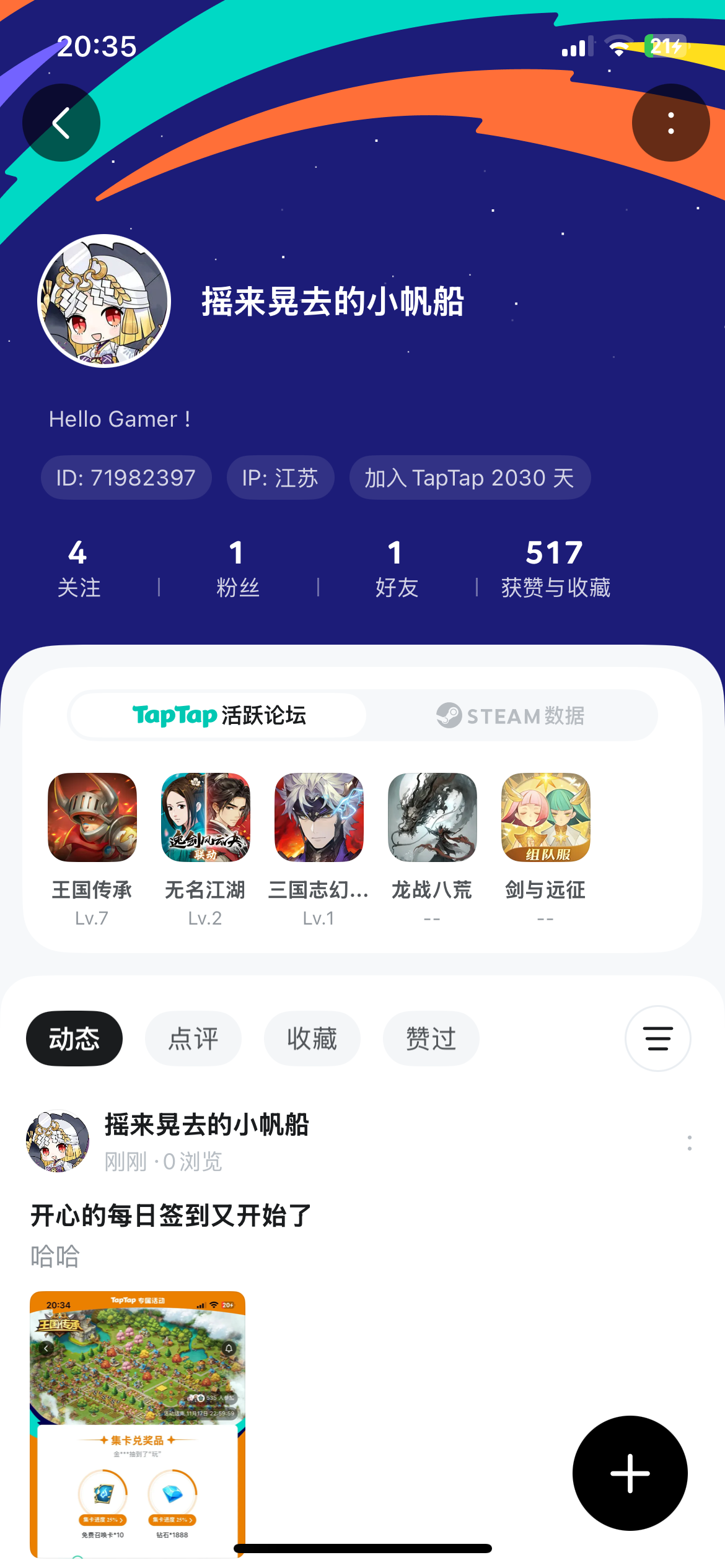This screenshot has width=725, height=1568.
Task: Tap the back arrow at top left
Action: [61, 122]
